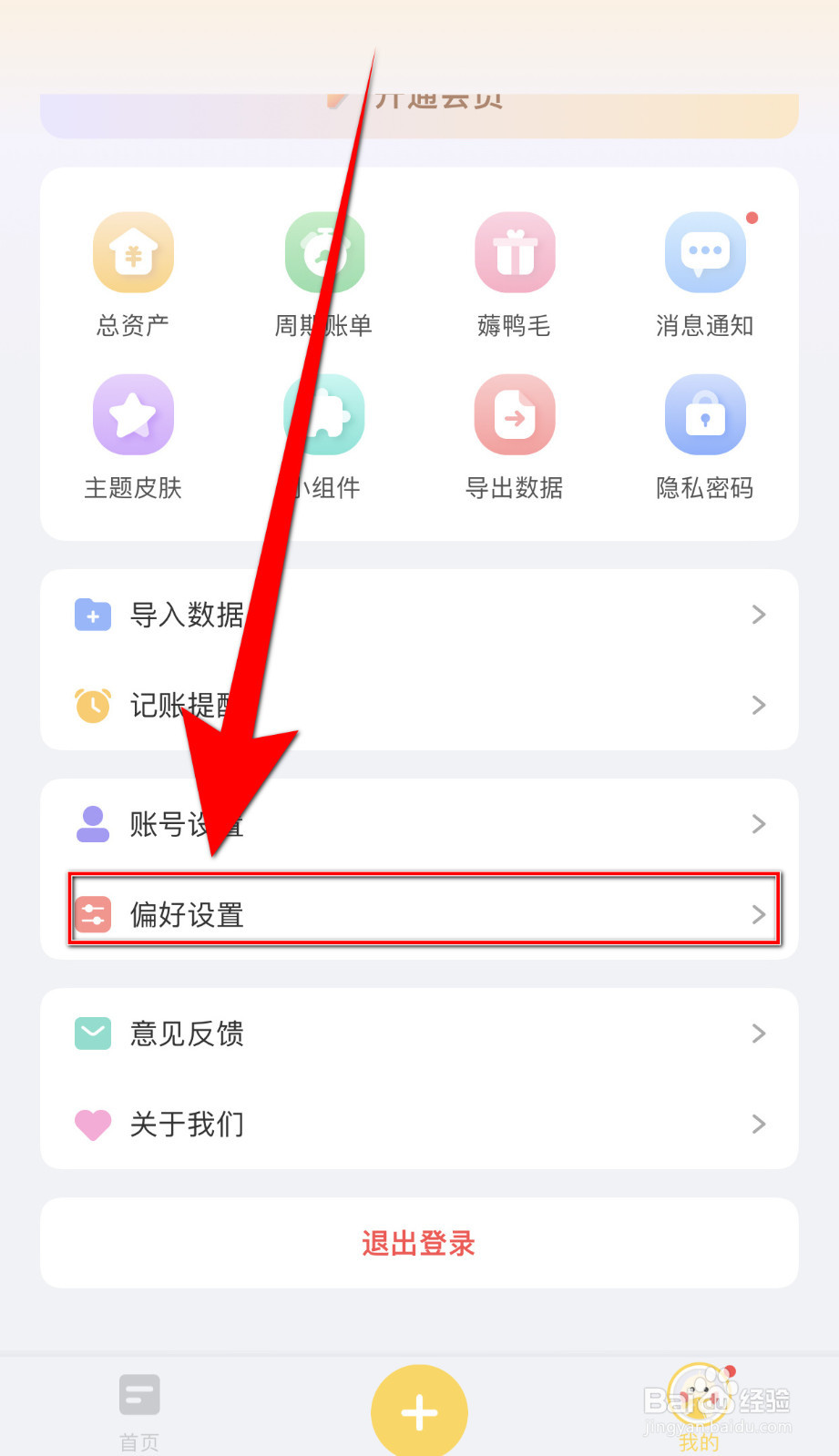The image size is (839, 1456).
Task: Open 关于我们 via the pink heart
Action: (92, 1125)
